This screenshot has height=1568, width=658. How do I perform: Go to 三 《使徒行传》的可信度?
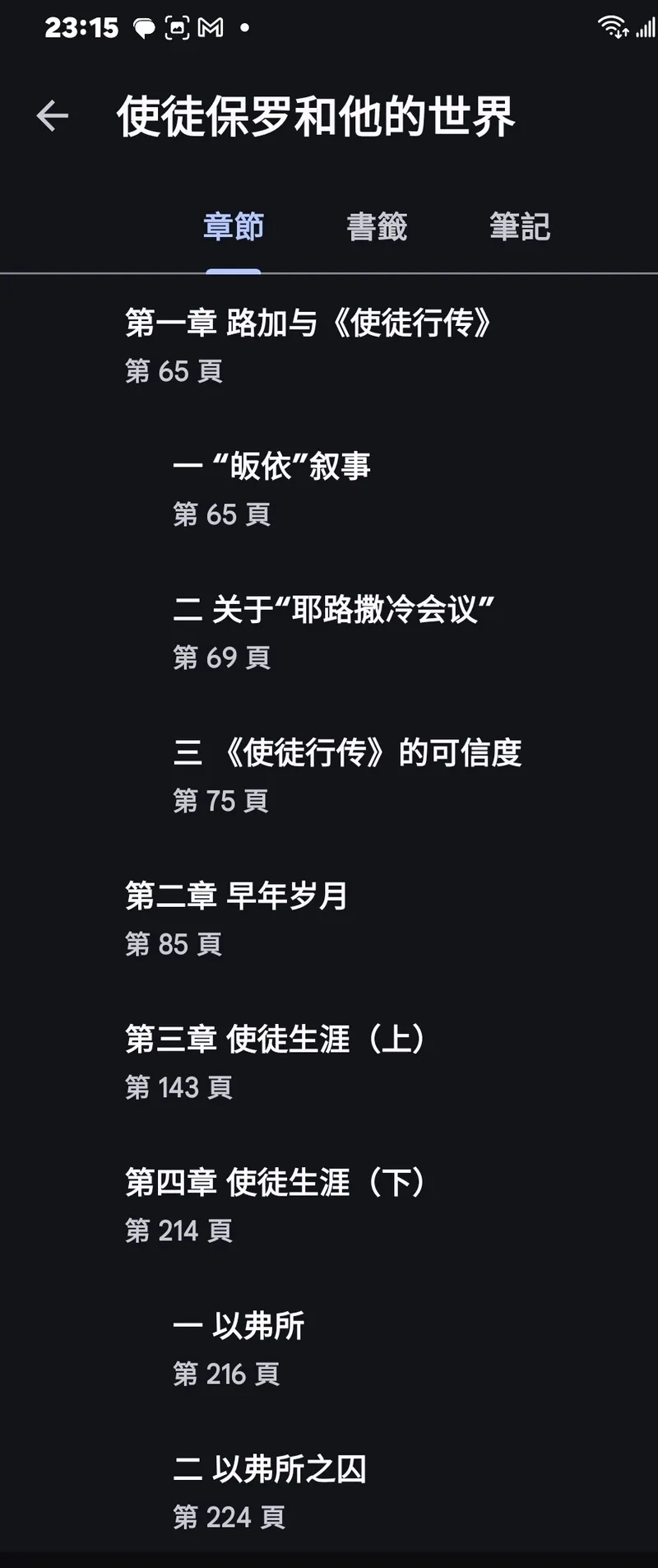pos(347,774)
